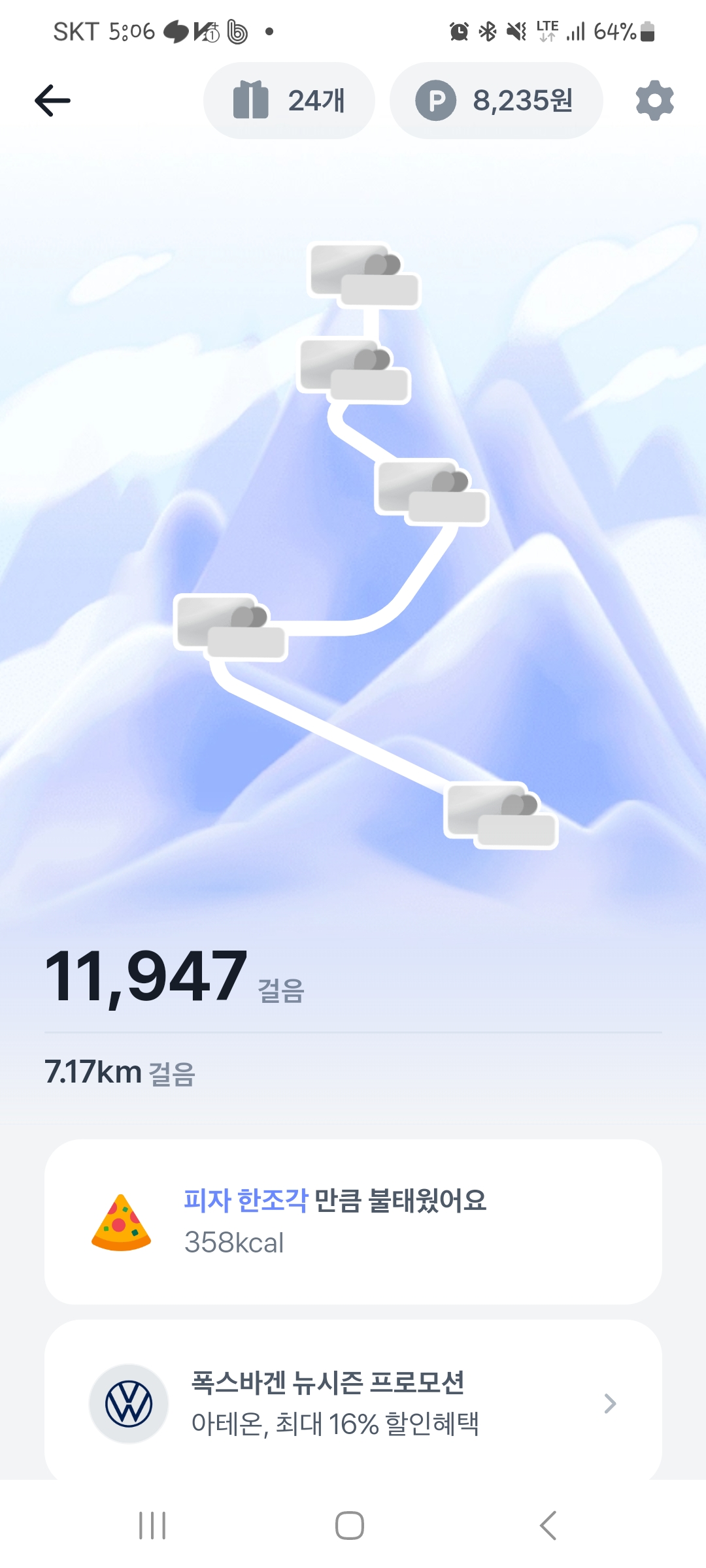Open recent apps from the navigation bar
Screen dimensions: 706x1568
coord(152,1526)
